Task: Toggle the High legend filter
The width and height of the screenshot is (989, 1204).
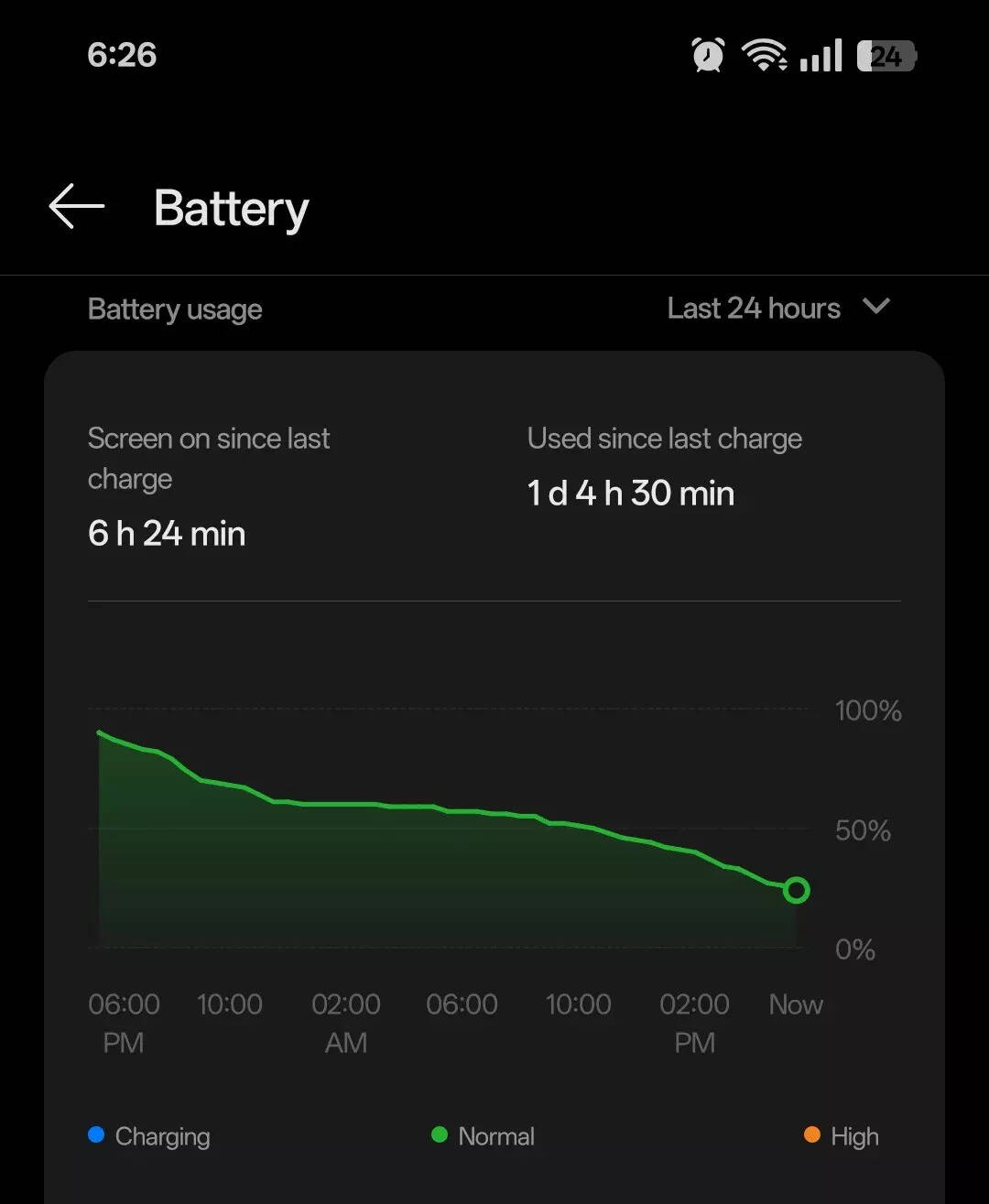Action: pyautogui.click(x=842, y=1135)
